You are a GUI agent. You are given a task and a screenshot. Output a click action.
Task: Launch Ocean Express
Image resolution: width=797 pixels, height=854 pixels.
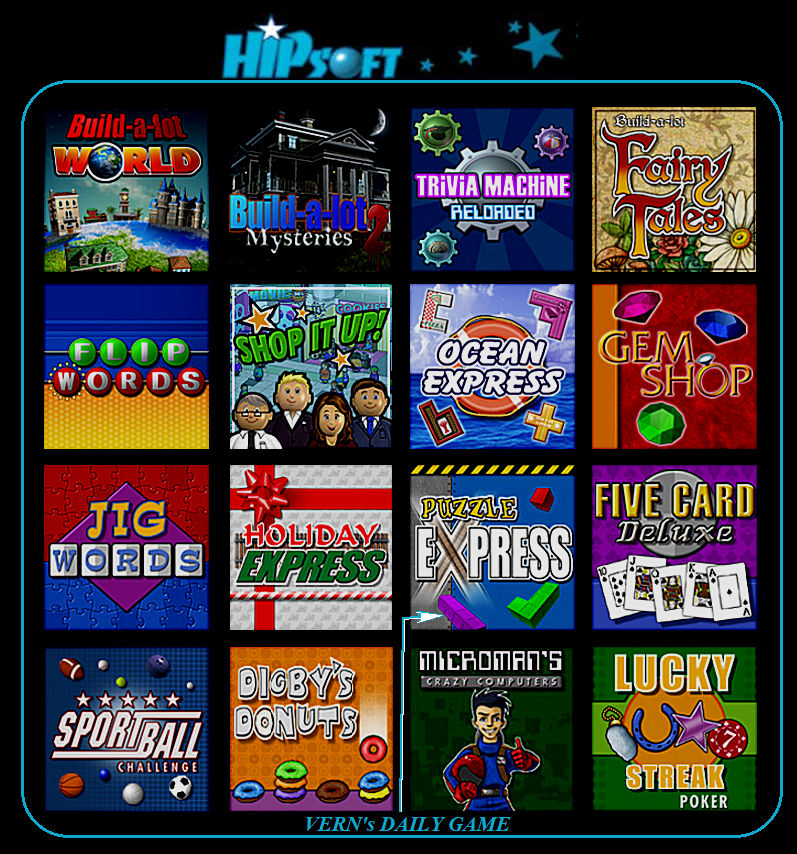point(492,367)
